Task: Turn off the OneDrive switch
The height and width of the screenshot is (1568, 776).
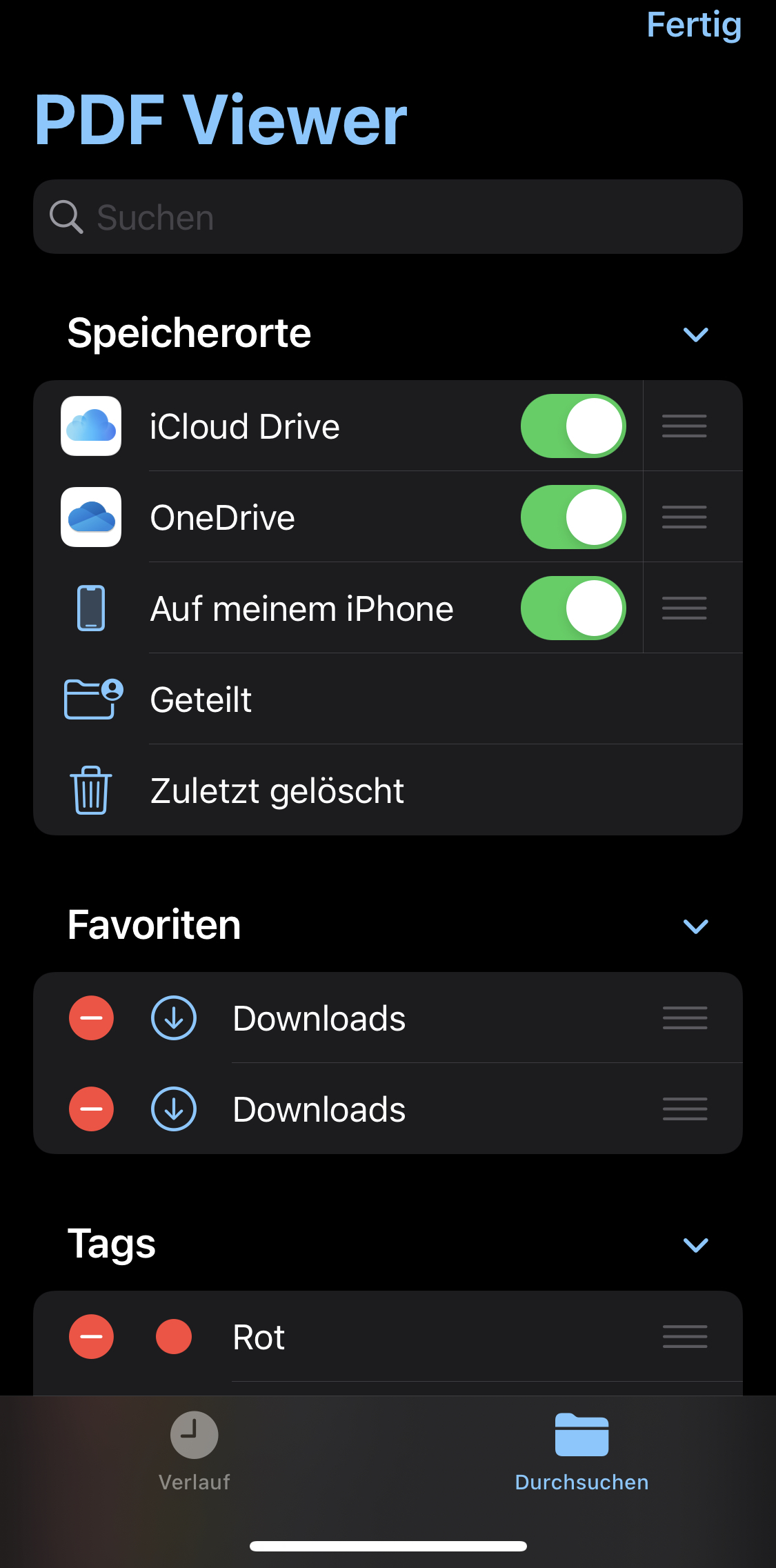Action: click(573, 517)
